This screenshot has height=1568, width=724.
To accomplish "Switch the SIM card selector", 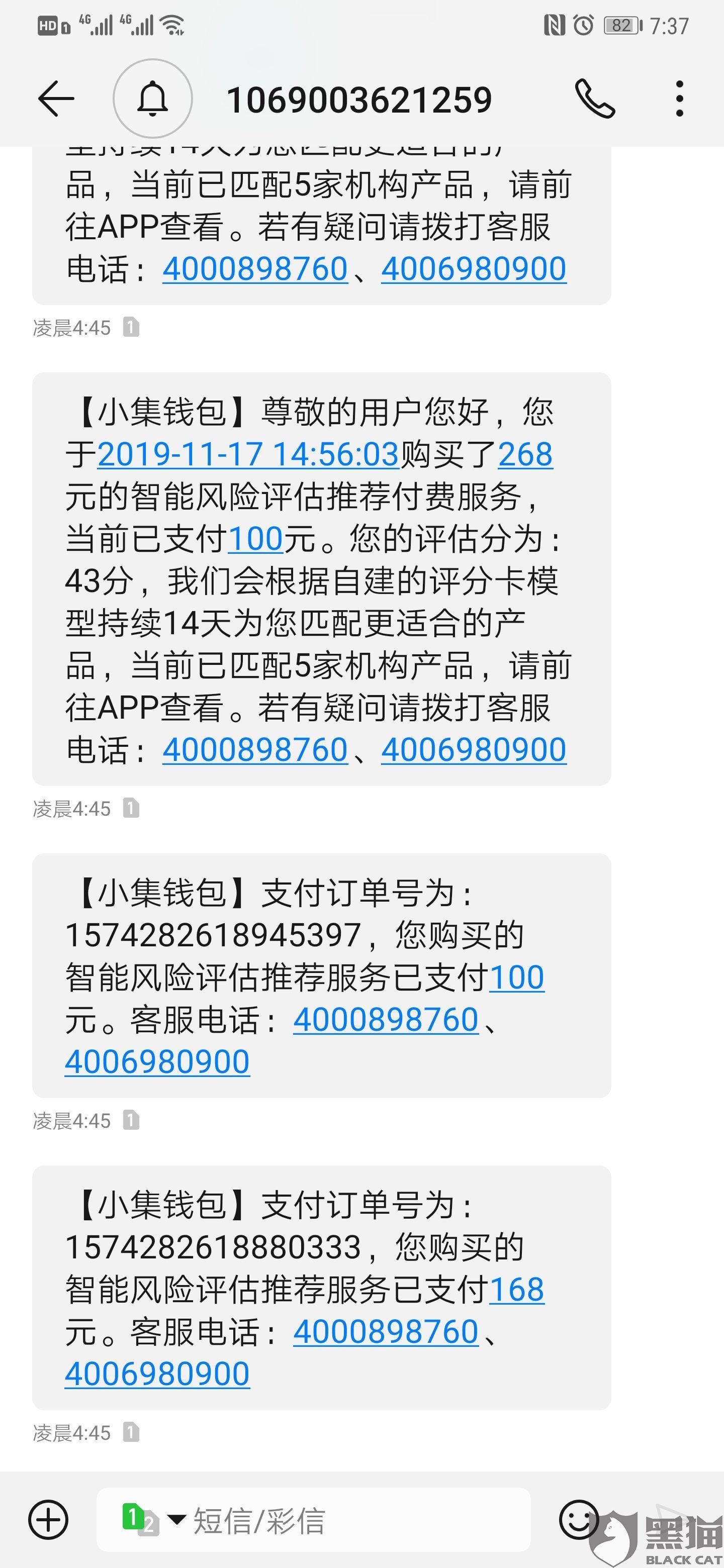I will pos(152,1520).
